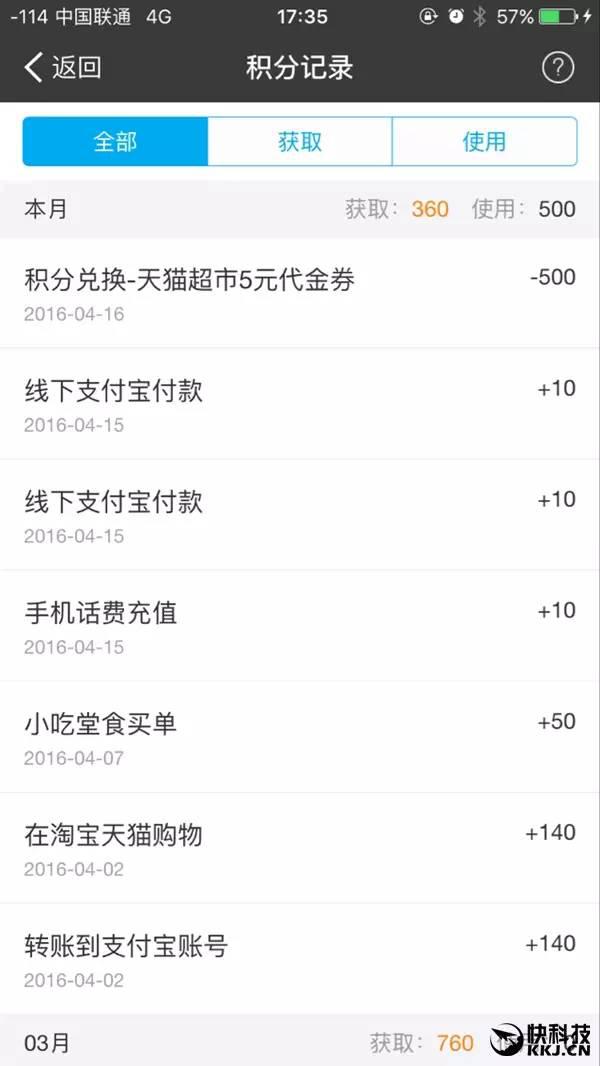Open the help question mark icon
The width and height of the screenshot is (600, 1066).
pos(558,68)
